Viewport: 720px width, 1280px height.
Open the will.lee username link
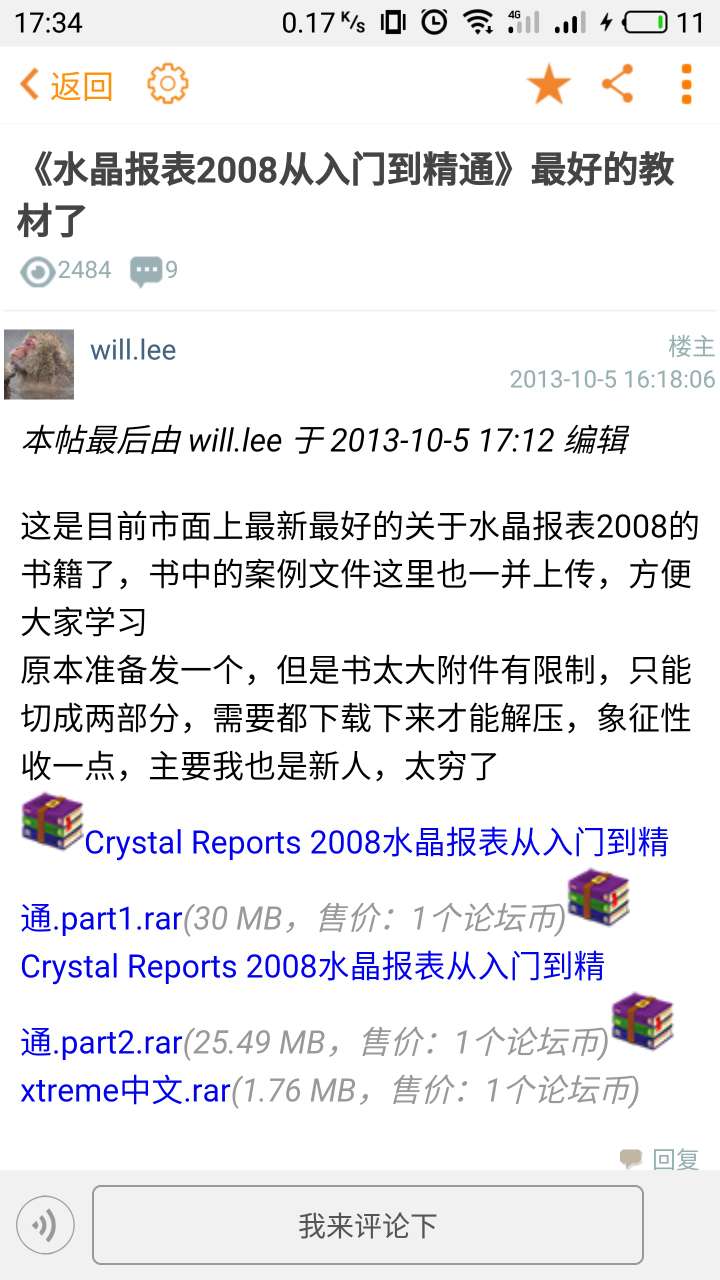[133, 350]
